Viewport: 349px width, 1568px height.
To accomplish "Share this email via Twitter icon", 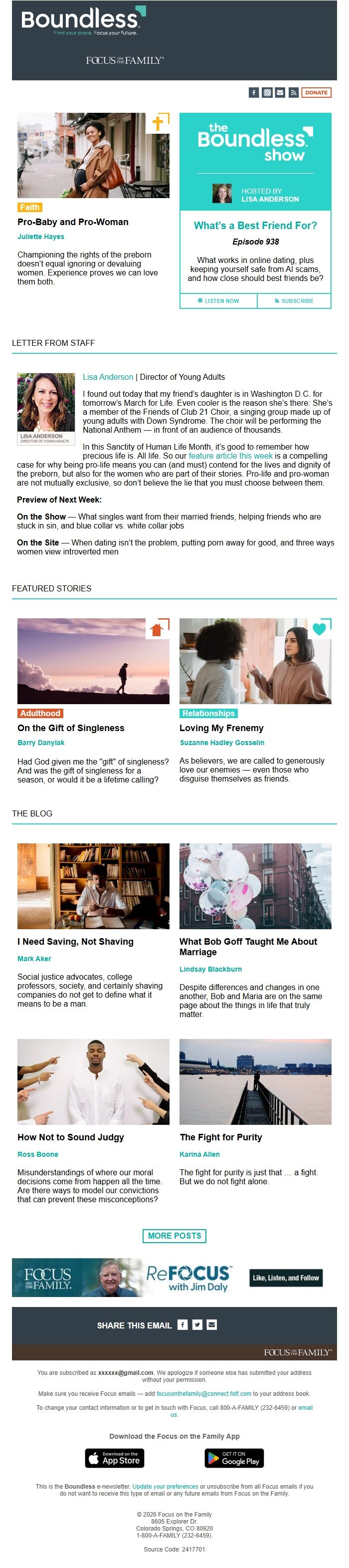I will click(197, 1325).
